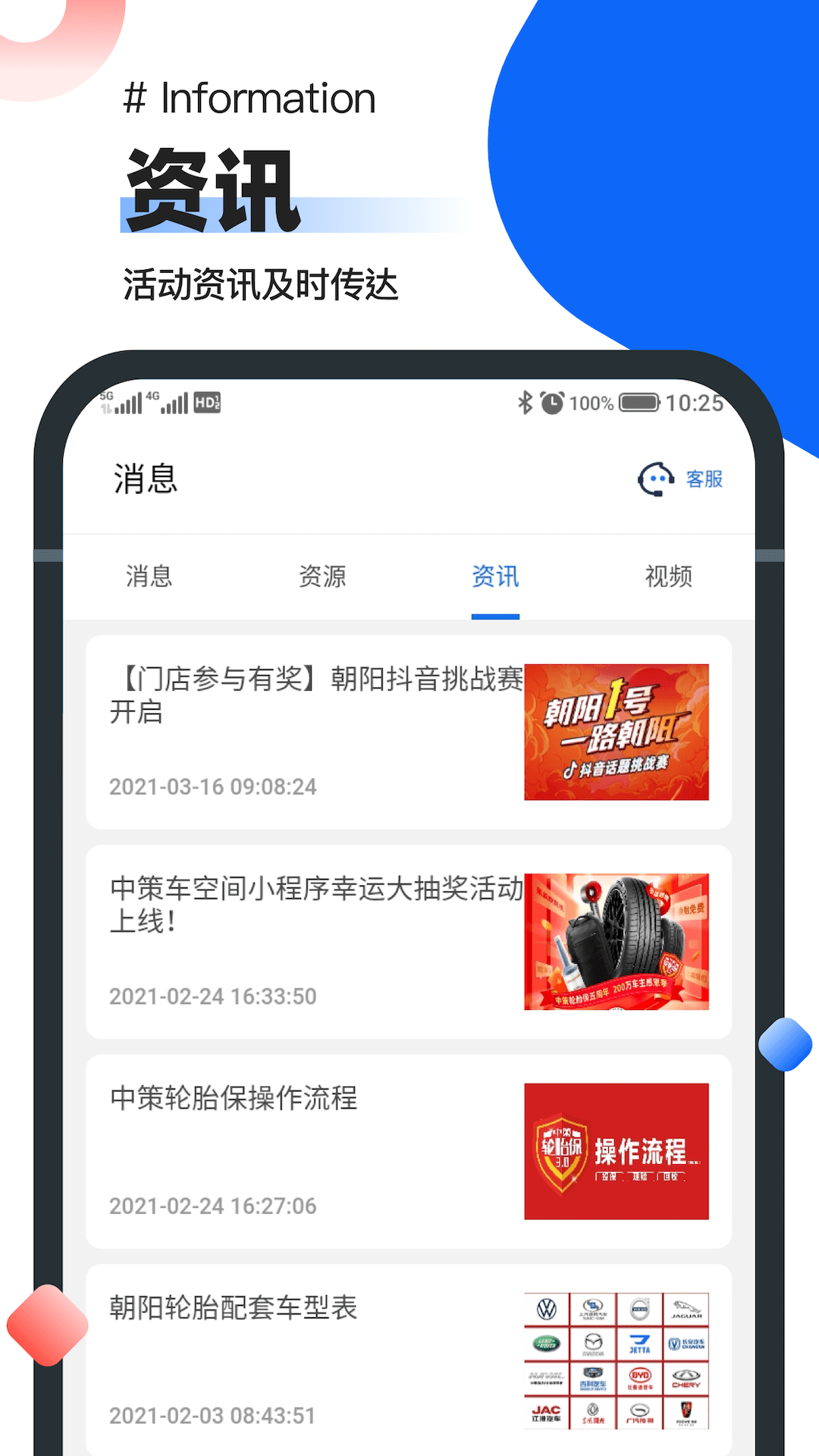Click the 客服 text button

(704, 479)
